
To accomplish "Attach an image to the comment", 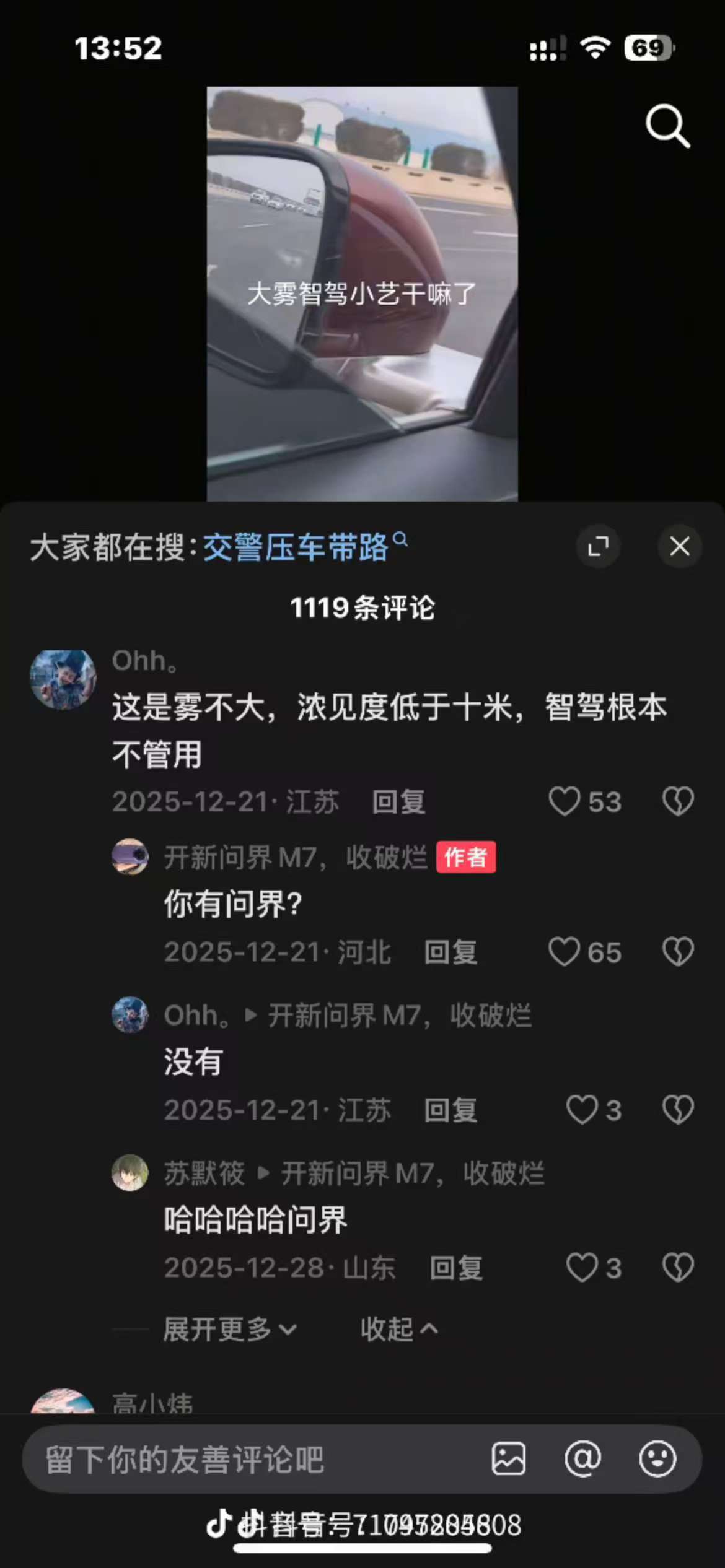I will (x=509, y=1459).
